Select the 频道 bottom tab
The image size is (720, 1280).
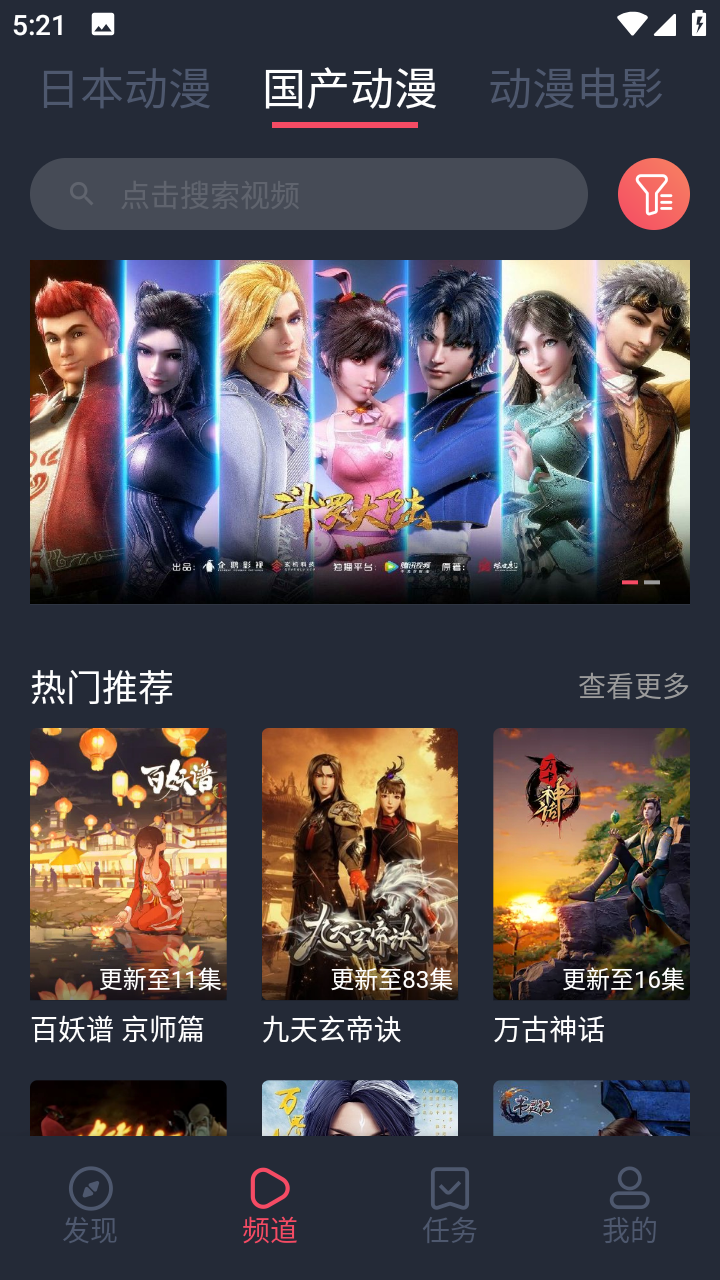[x=270, y=1206]
